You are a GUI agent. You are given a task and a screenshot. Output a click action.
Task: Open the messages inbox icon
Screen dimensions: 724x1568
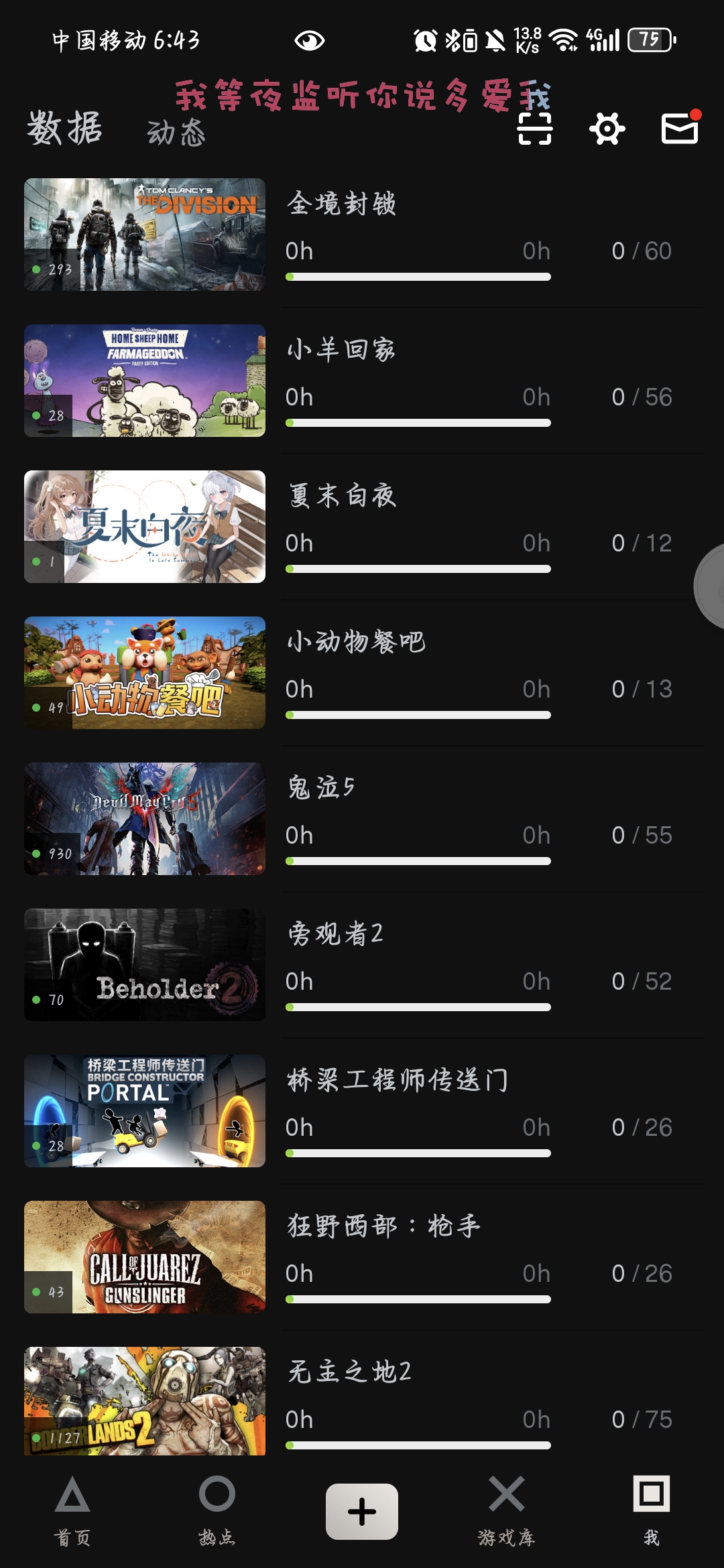tap(680, 128)
